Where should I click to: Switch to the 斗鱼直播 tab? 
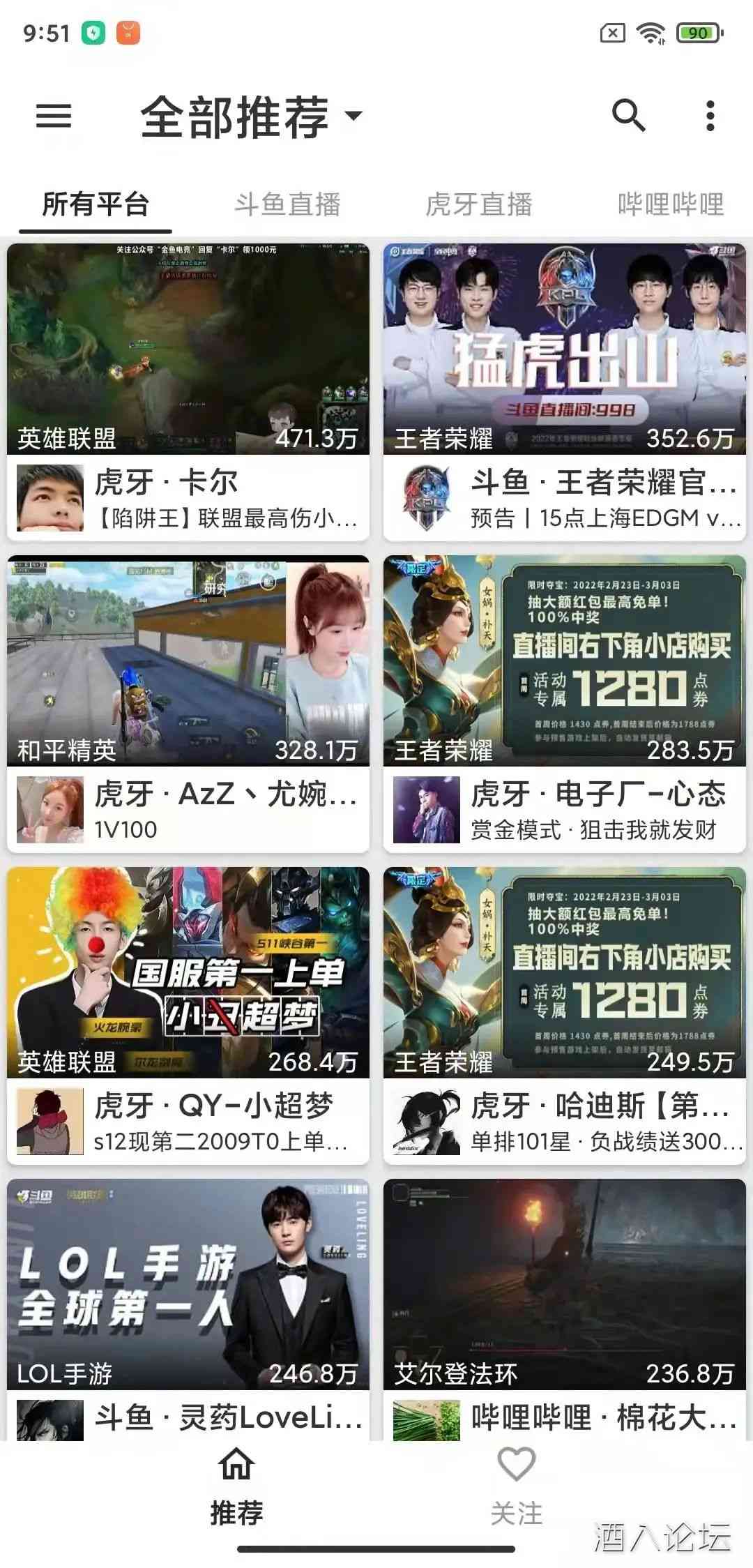point(287,205)
